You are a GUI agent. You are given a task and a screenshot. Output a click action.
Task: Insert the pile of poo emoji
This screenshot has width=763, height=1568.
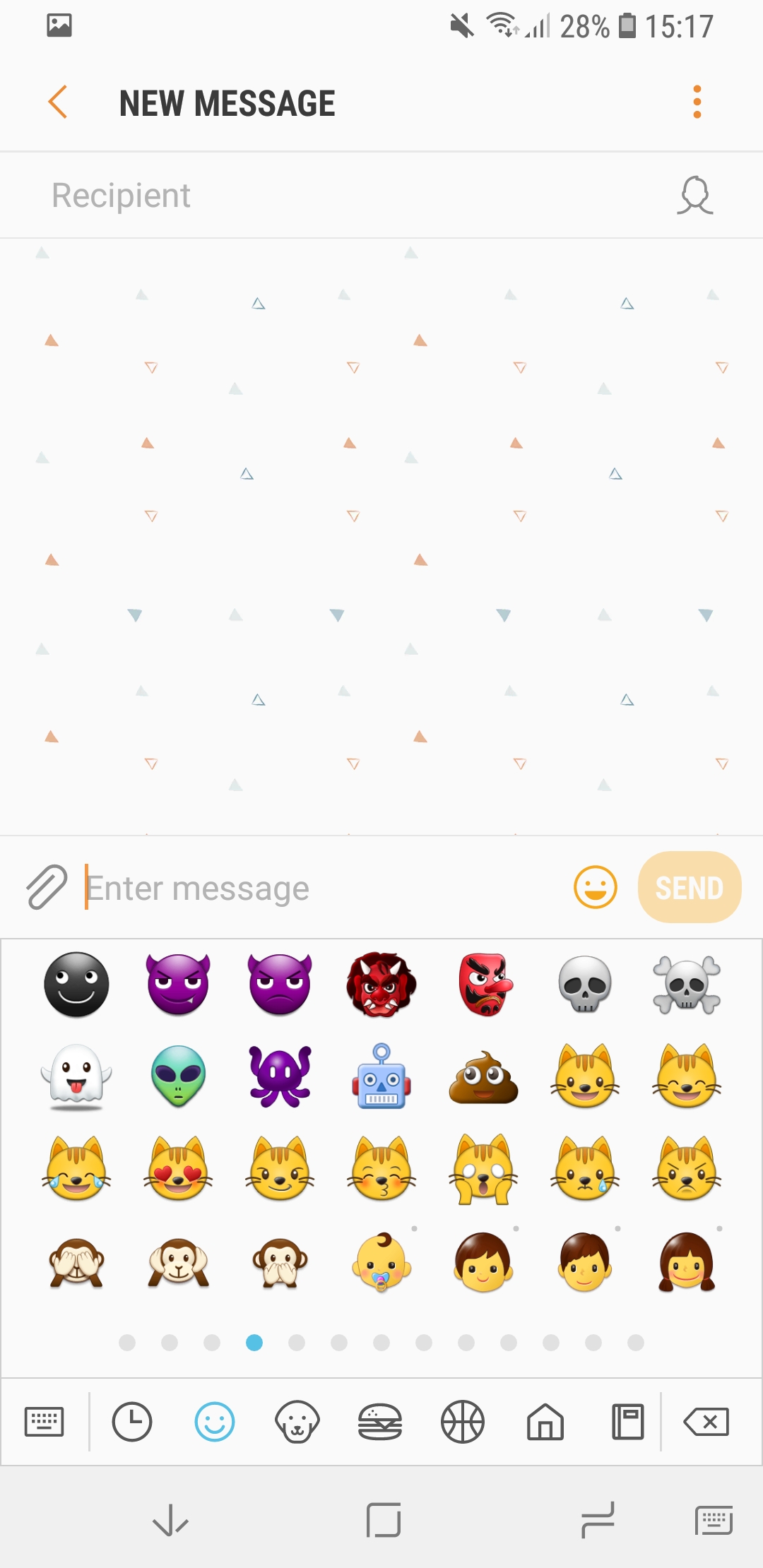(483, 1078)
